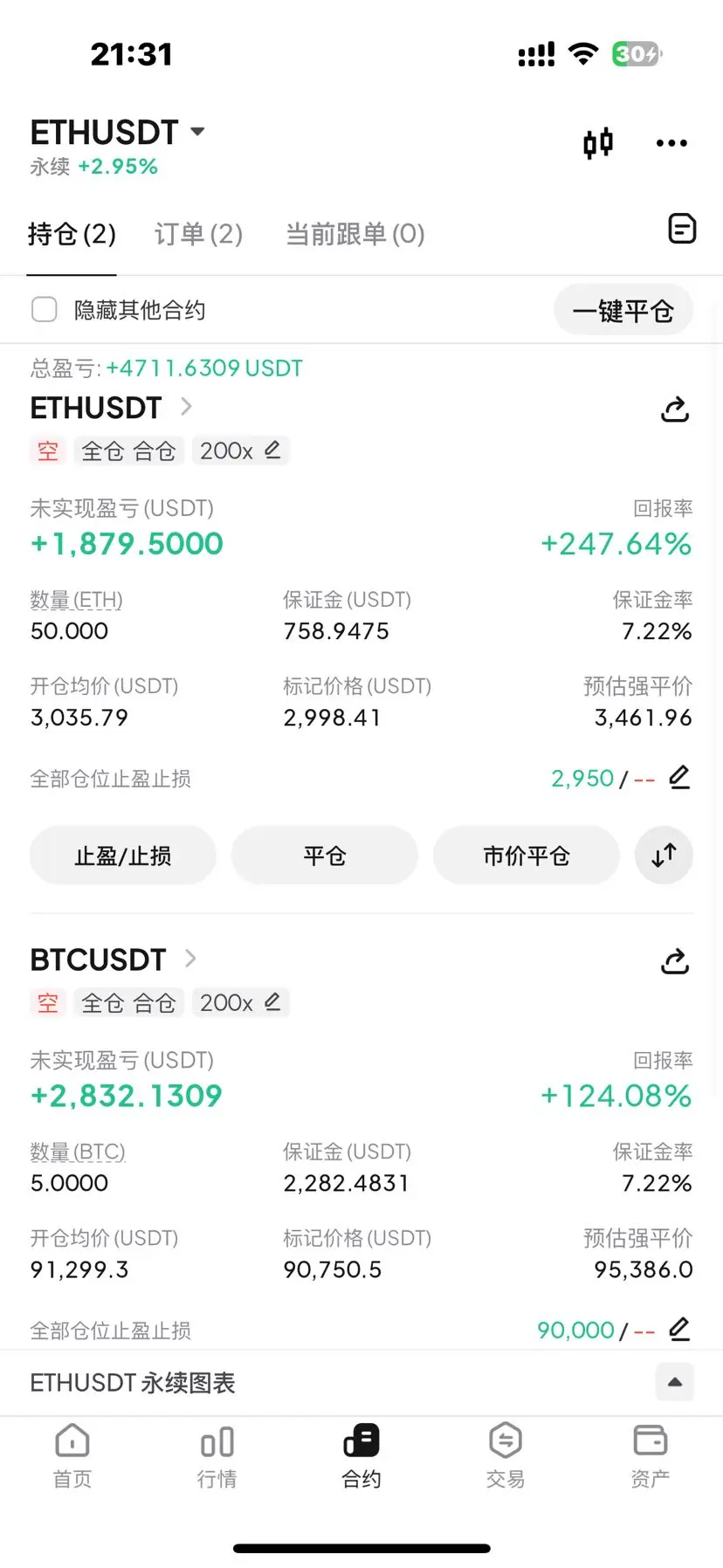
Task: Go to the 首页 tab
Action: click(72, 1455)
